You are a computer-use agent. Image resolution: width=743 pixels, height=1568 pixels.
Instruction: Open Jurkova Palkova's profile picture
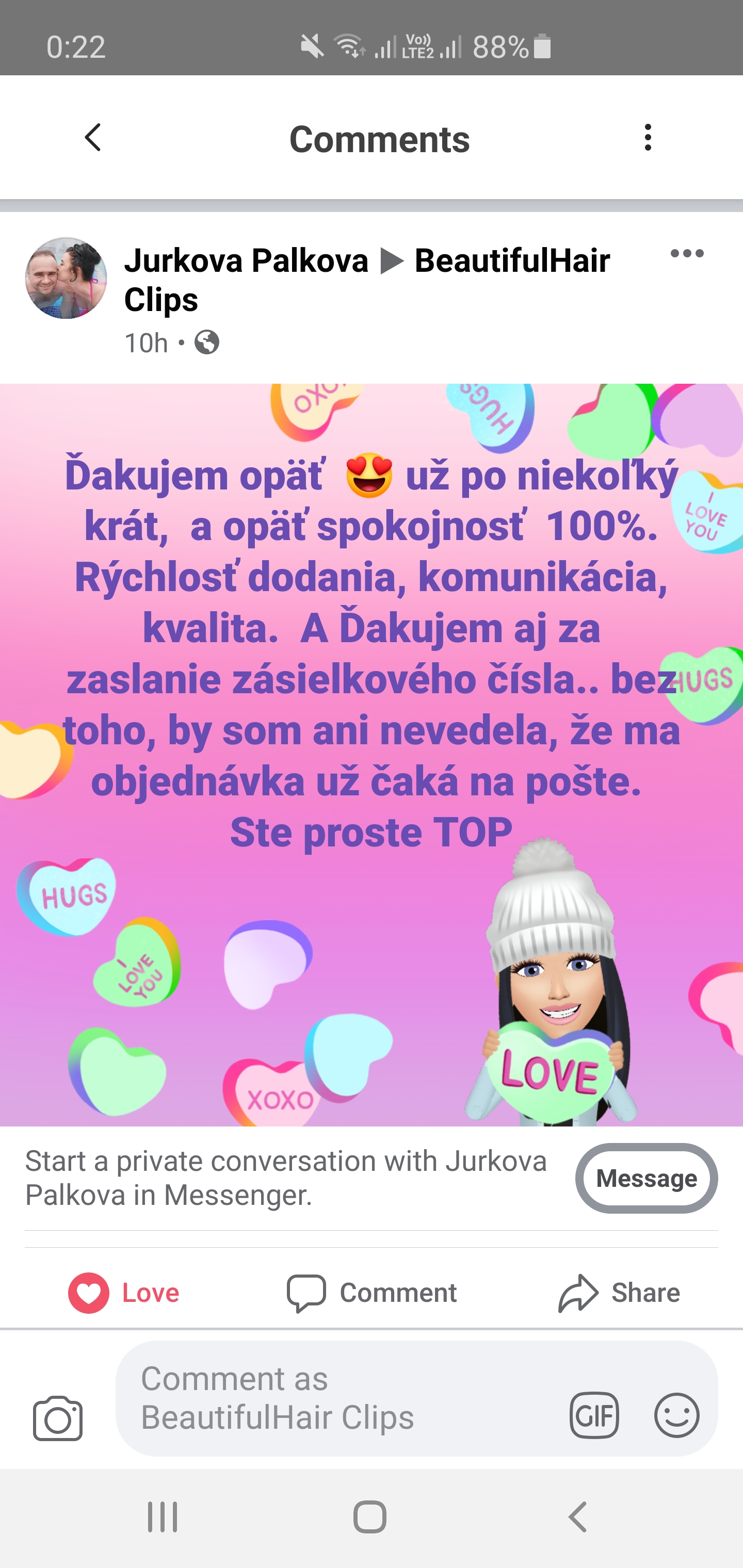[66, 278]
